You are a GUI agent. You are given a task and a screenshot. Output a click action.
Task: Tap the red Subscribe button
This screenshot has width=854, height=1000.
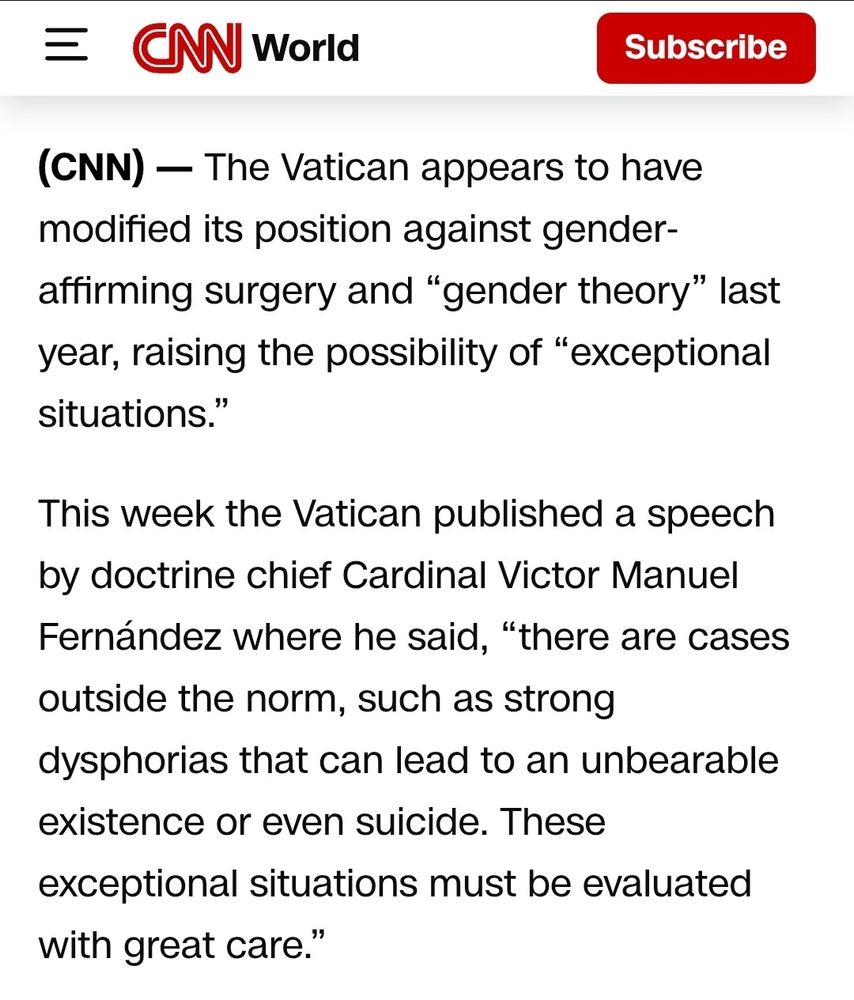(x=705, y=48)
